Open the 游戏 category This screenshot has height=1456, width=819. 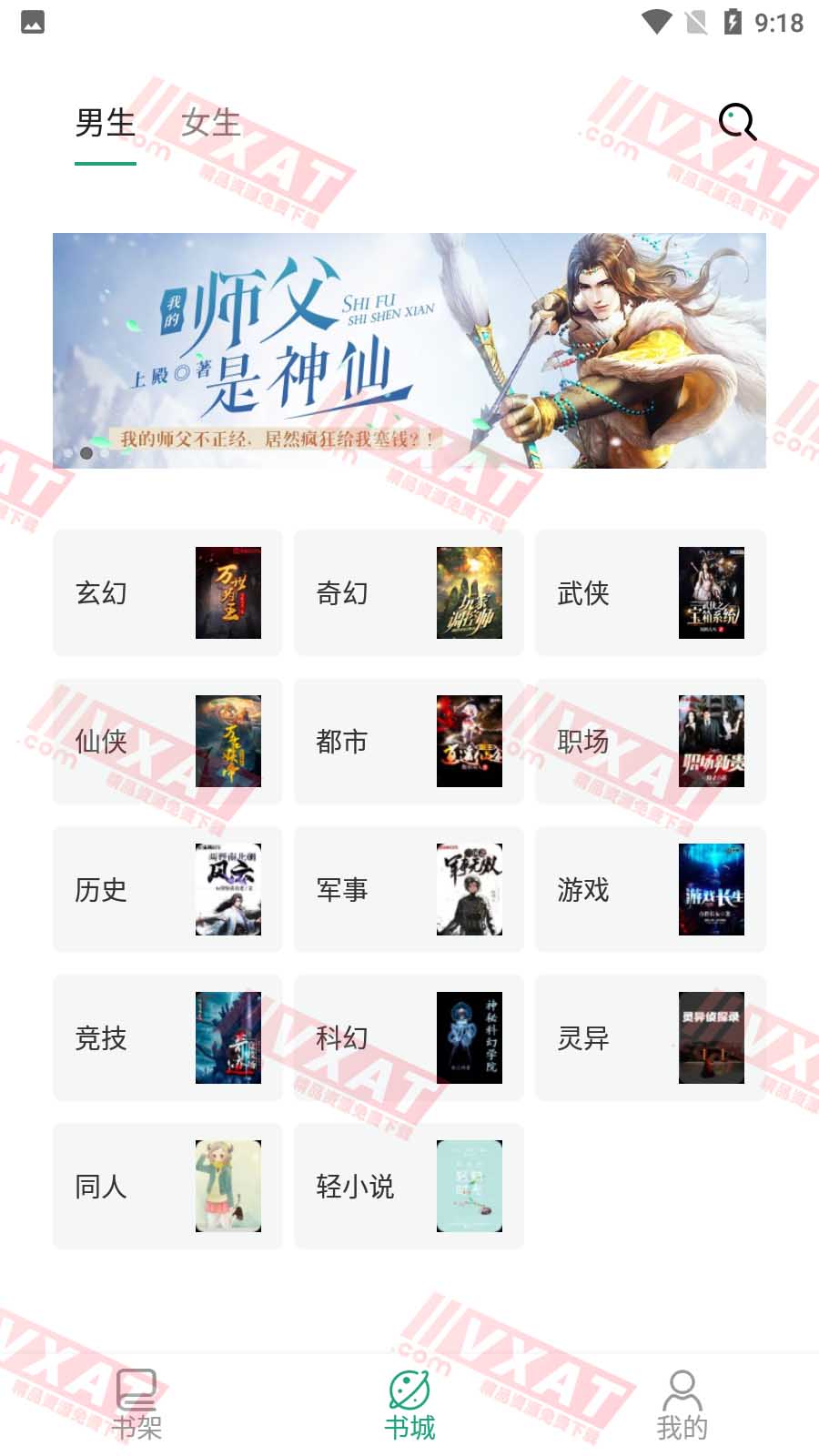pos(650,889)
